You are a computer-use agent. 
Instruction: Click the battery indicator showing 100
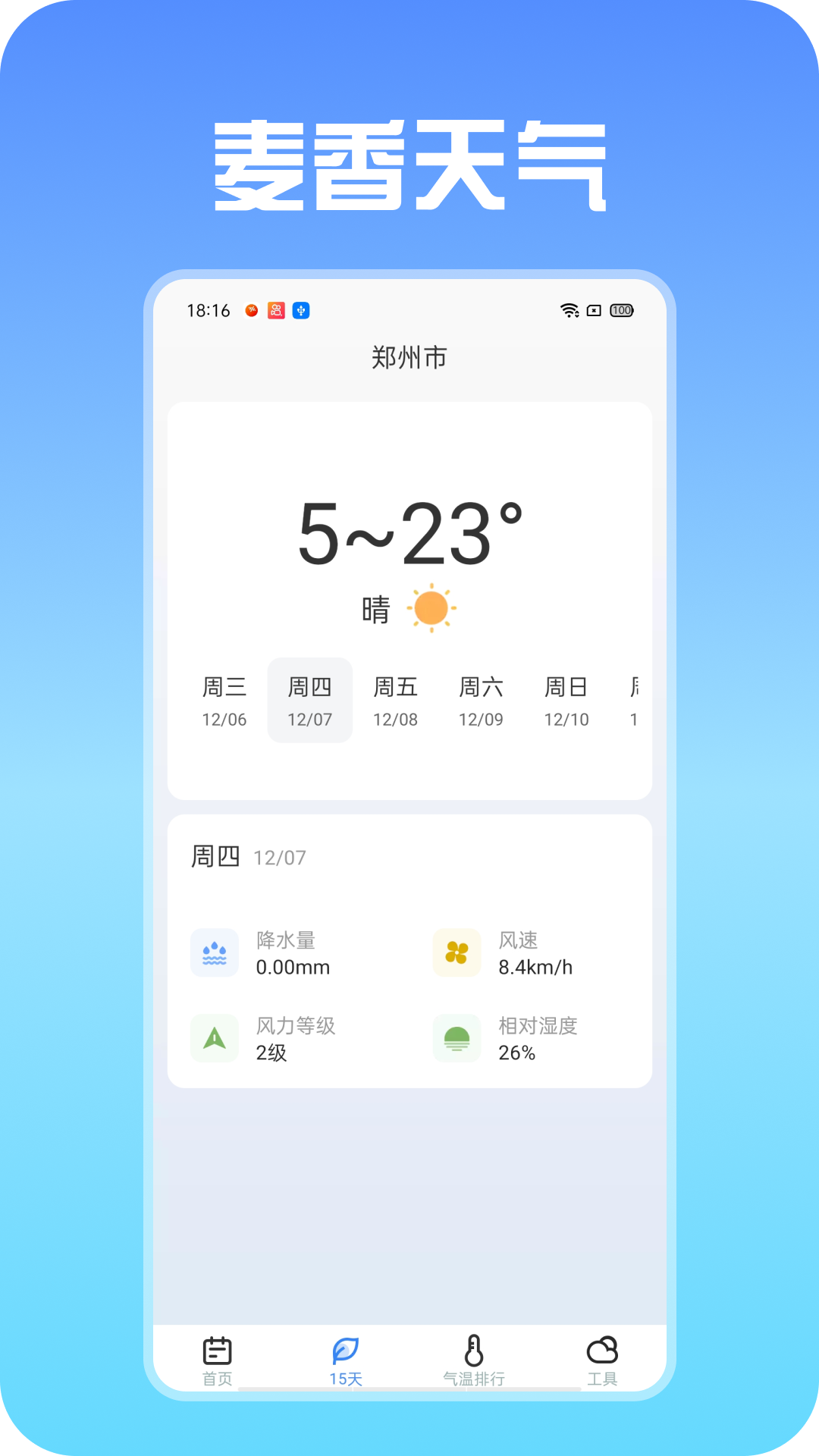pyautogui.click(x=620, y=309)
